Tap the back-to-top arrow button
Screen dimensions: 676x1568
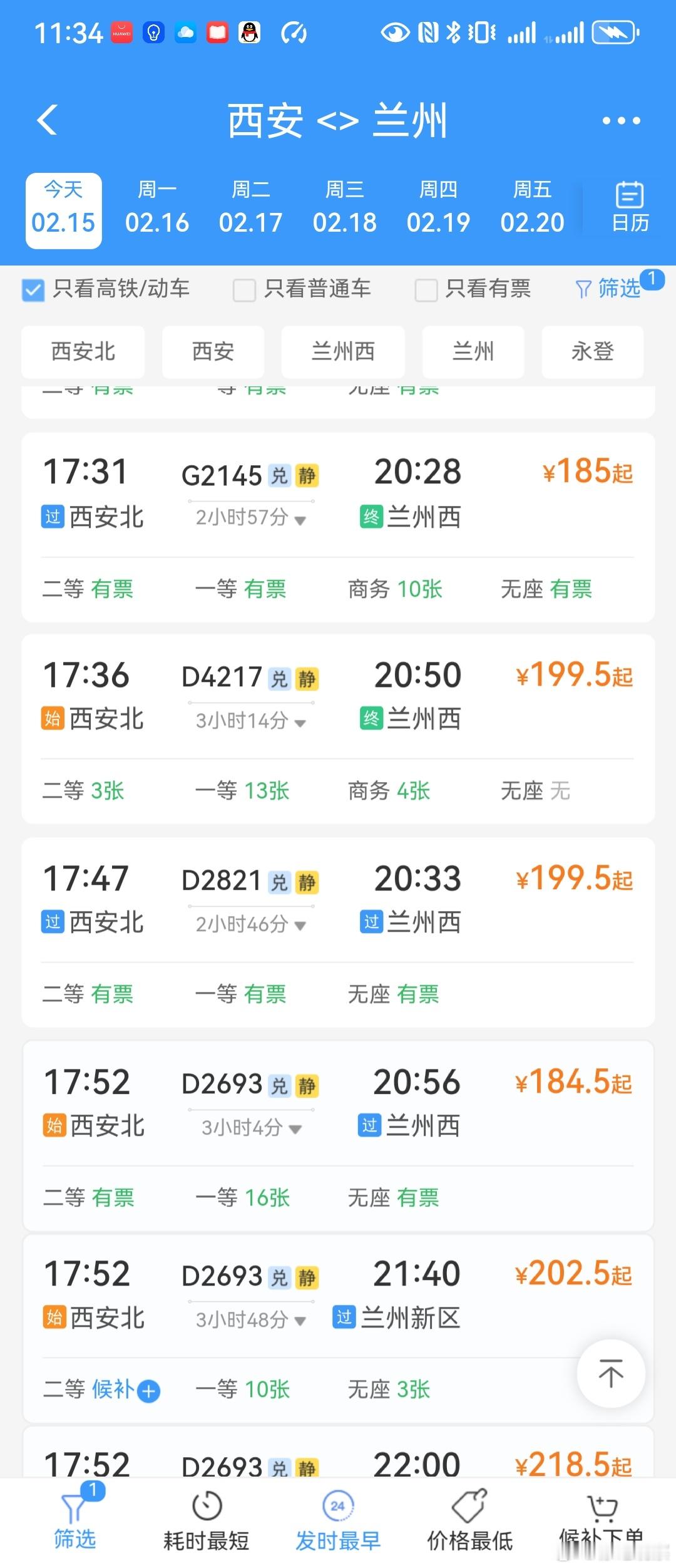(611, 1374)
